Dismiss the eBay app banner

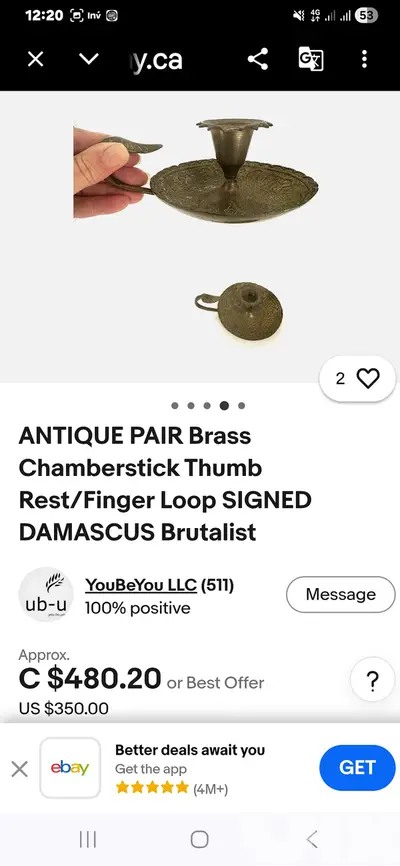(x=19, y=769)
